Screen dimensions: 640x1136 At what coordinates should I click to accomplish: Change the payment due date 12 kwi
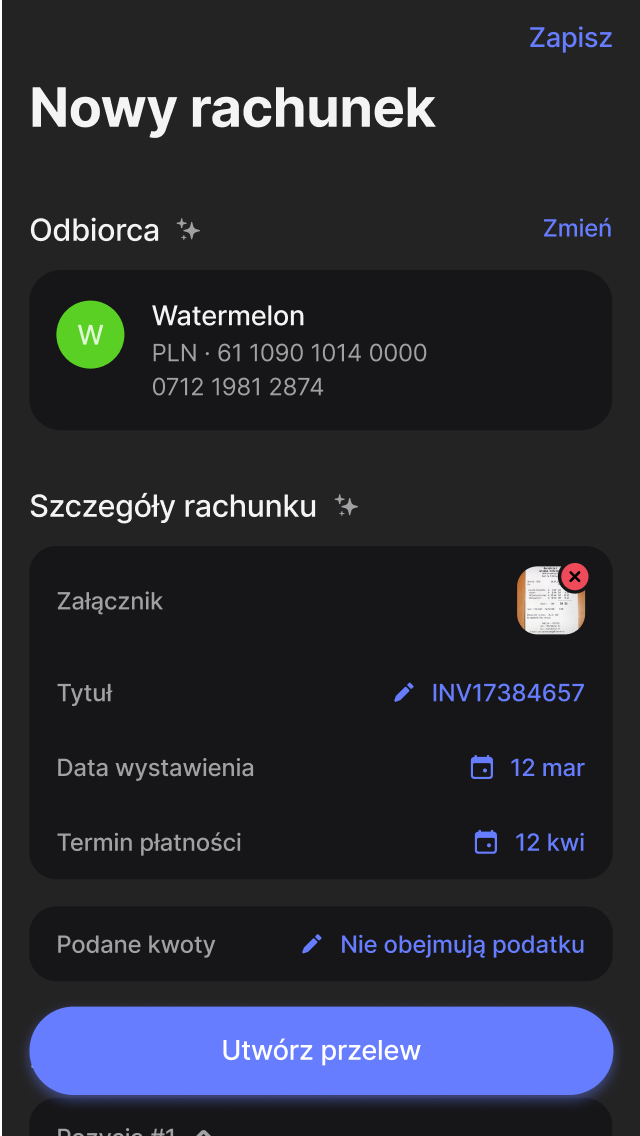(x=529, y=842)
